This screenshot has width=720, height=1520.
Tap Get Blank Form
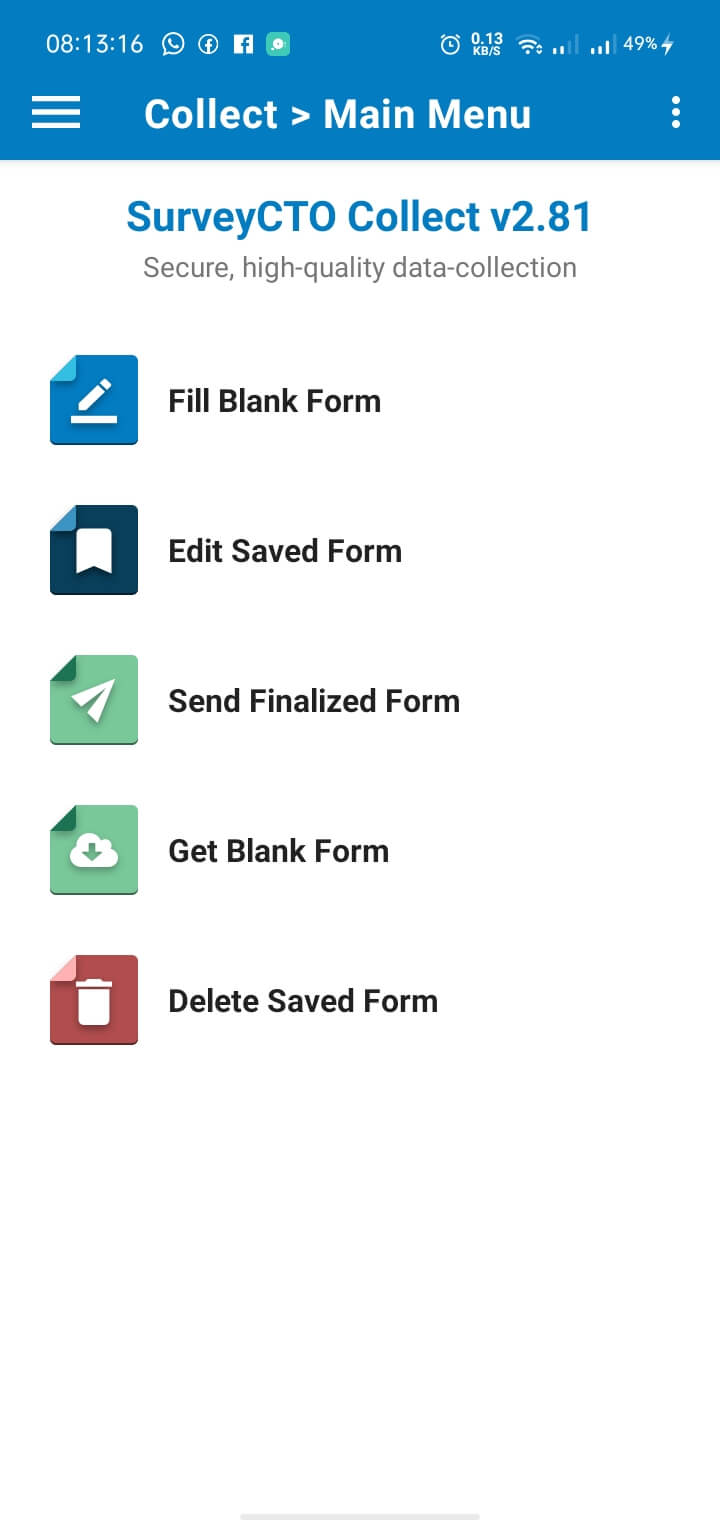point(278,851)
